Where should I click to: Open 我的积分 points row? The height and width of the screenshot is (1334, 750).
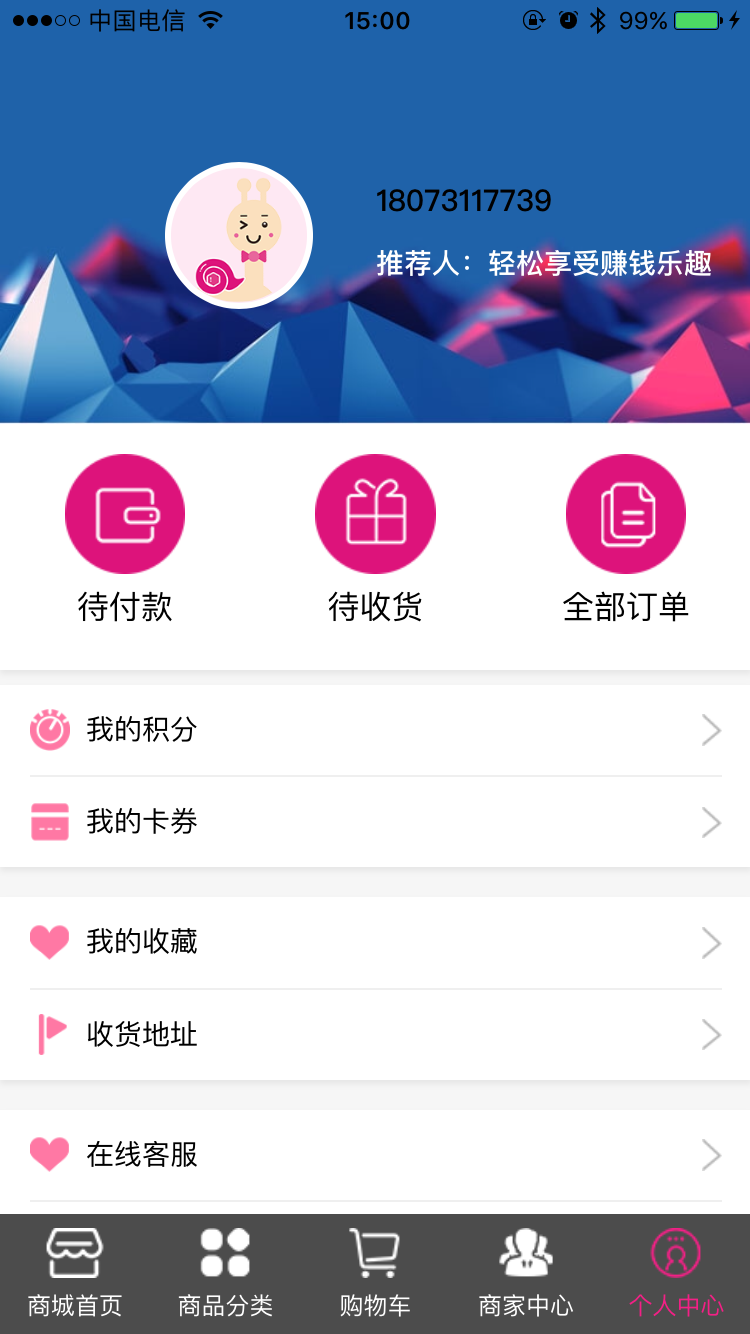[375, 730]
